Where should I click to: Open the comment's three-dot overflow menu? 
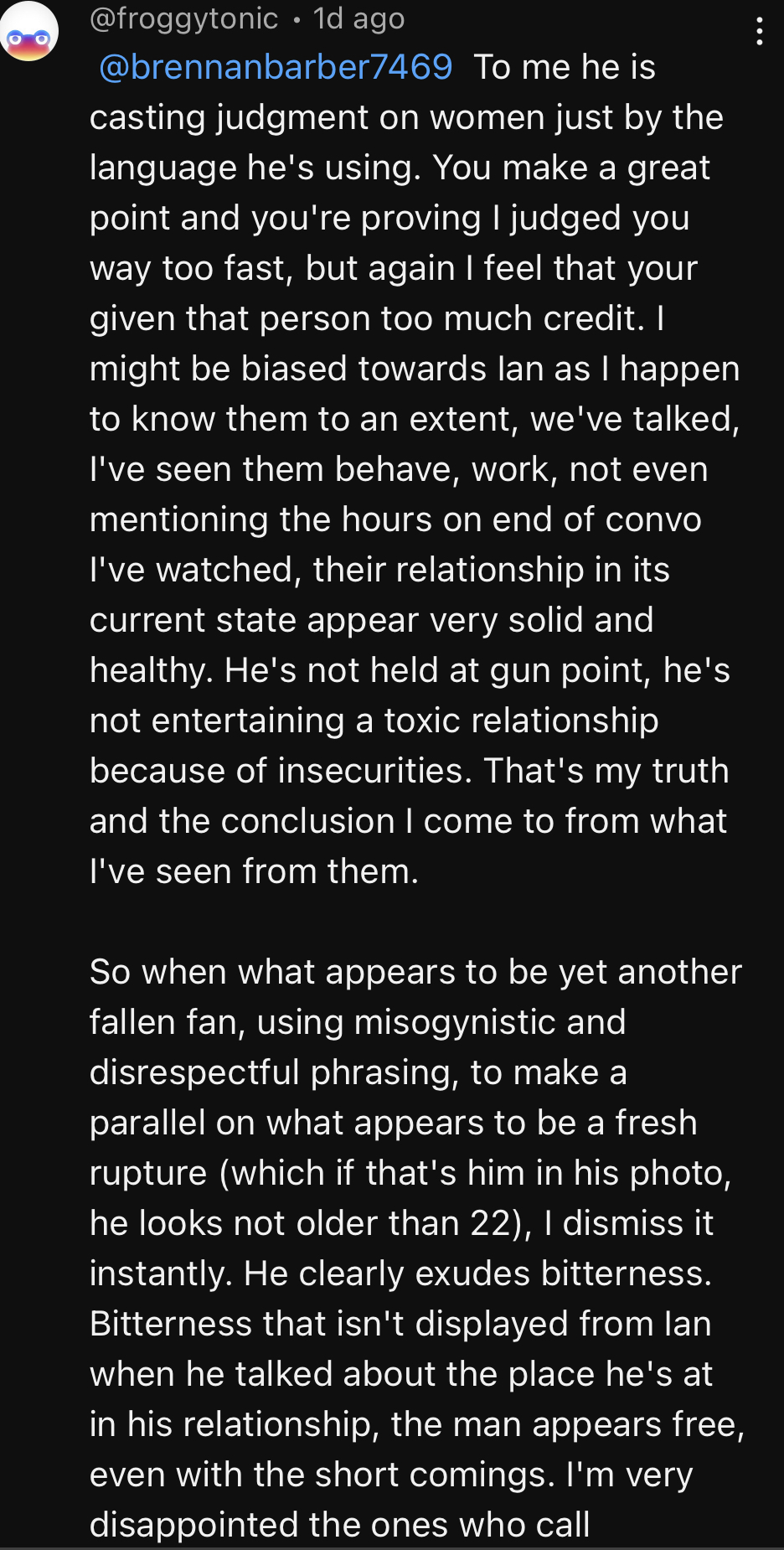(x=759, y=32)
